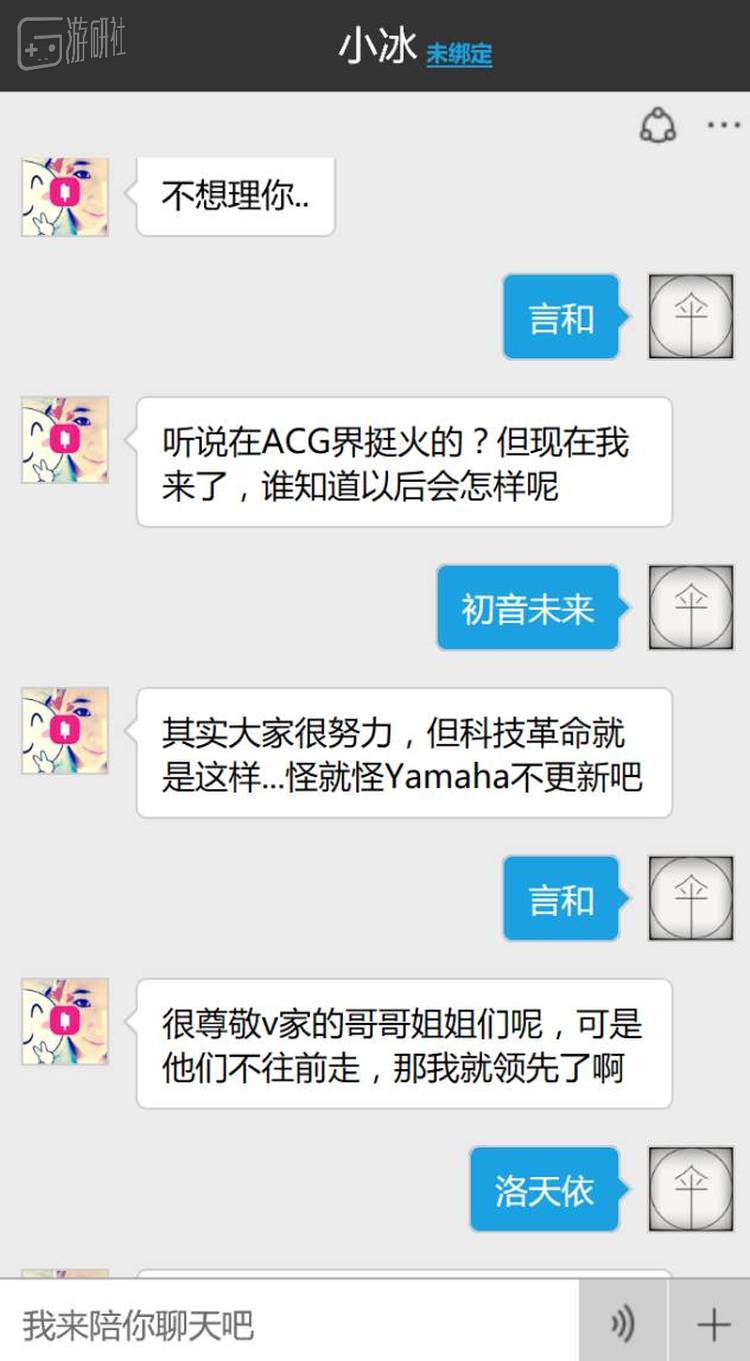Open 小冰's avatar beside 不想理你..
Image resolution: width=750 pixels, height=1361 pixels.
[65, 196]
